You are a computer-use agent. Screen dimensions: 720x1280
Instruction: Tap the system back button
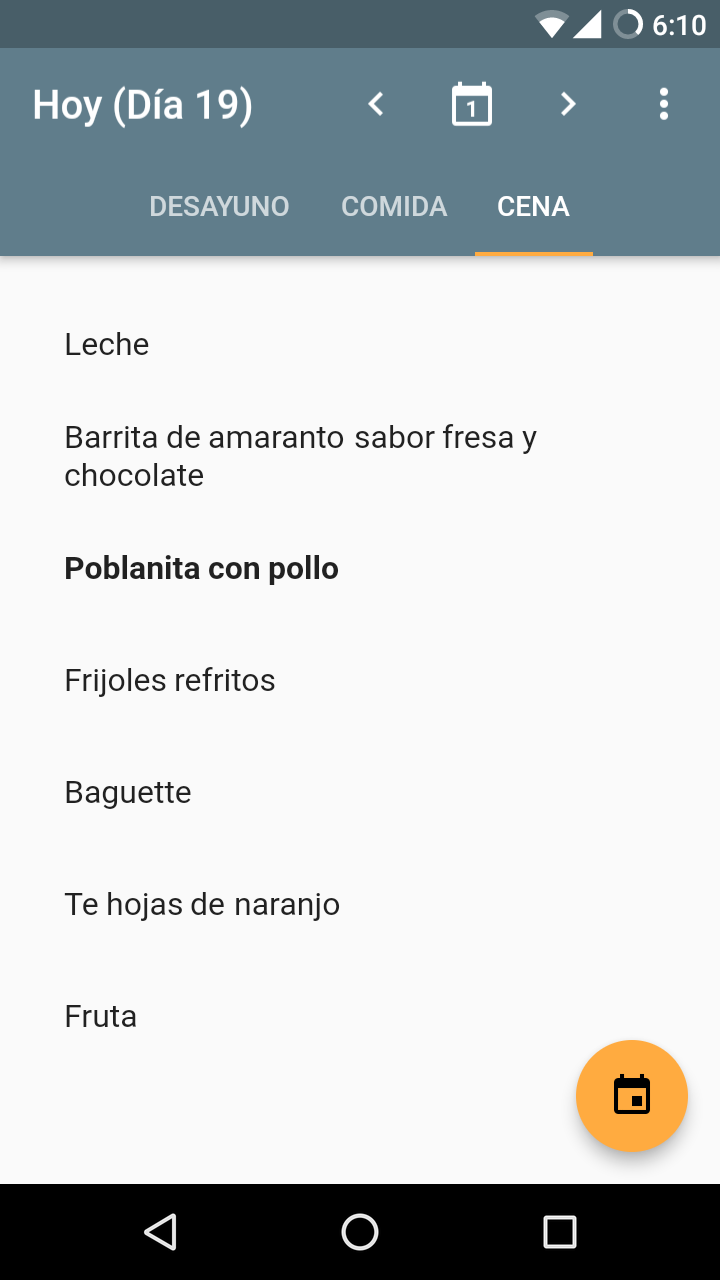160,1232
